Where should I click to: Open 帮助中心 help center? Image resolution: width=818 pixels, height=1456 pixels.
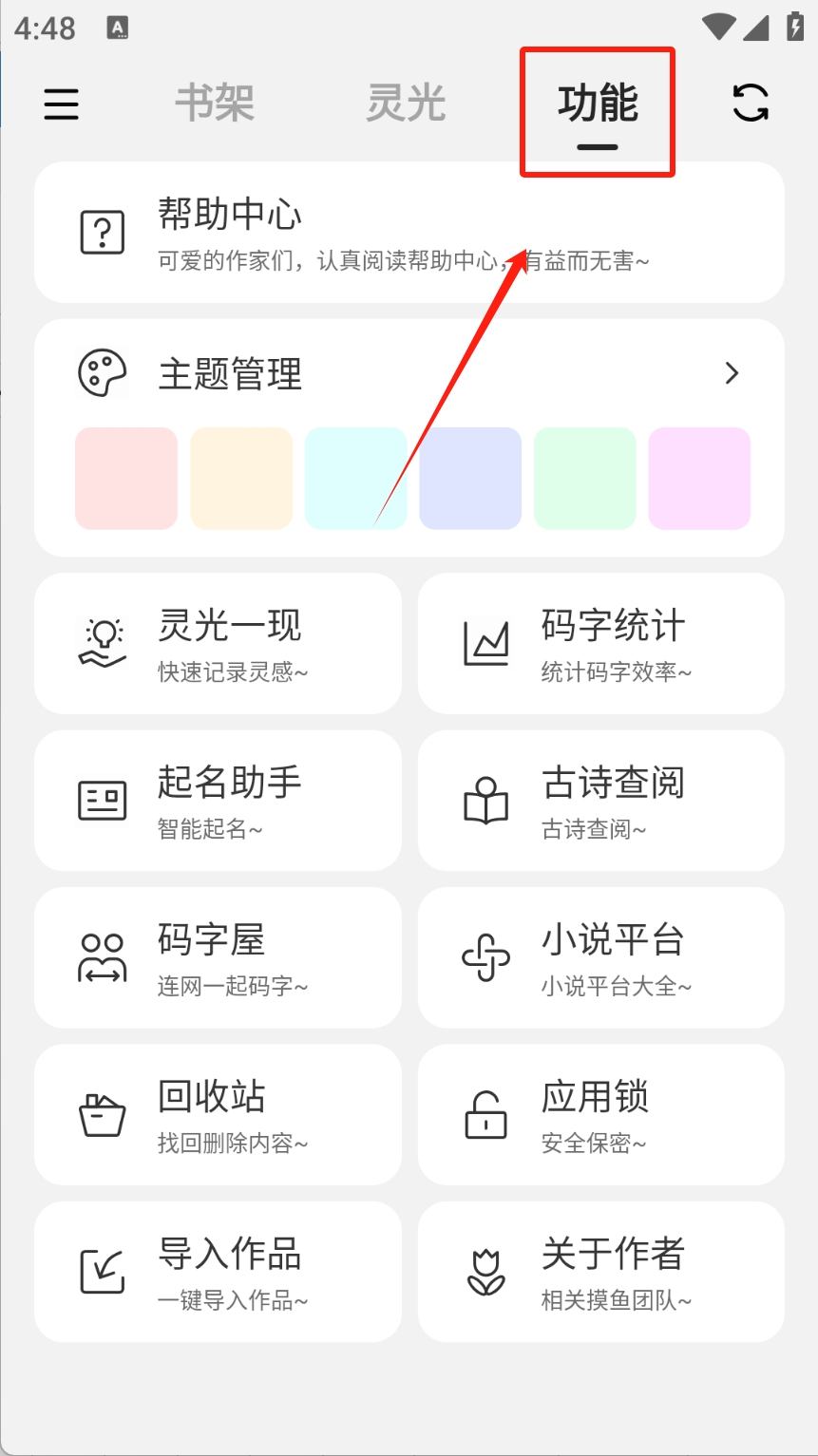tap(409, 233)
